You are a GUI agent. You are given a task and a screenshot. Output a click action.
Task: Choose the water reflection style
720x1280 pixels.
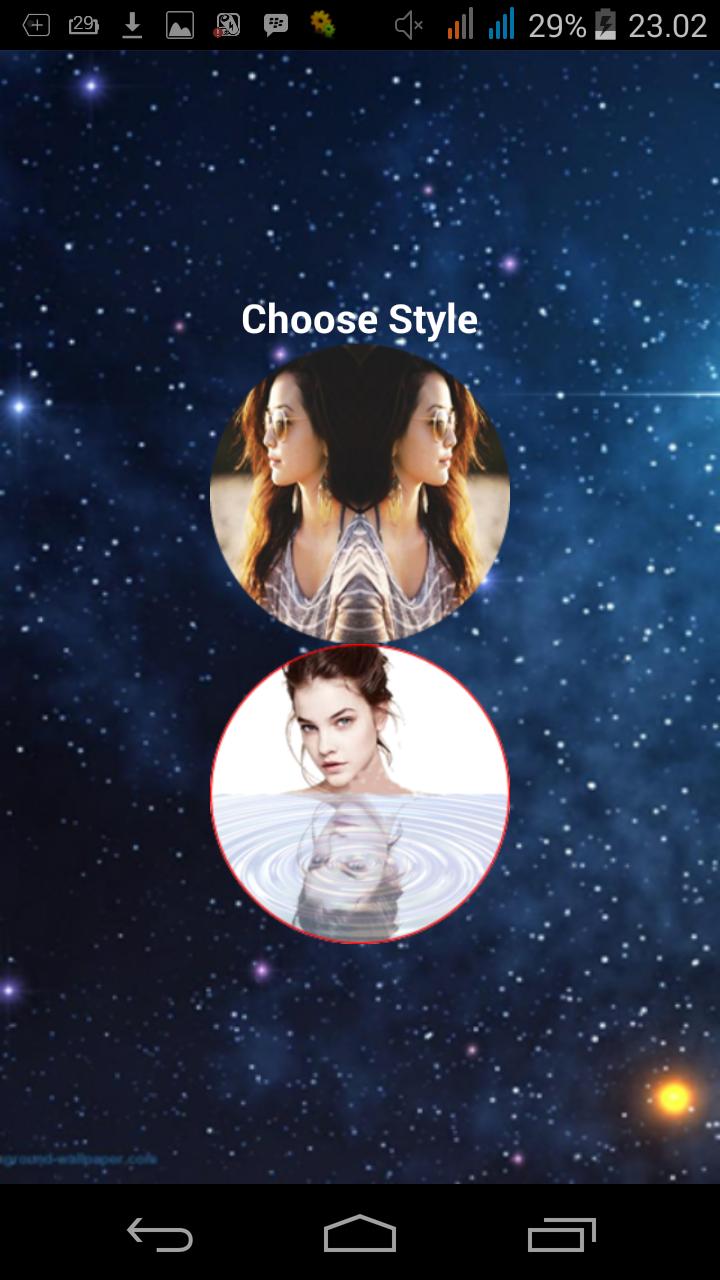click(x=360, y=793)
